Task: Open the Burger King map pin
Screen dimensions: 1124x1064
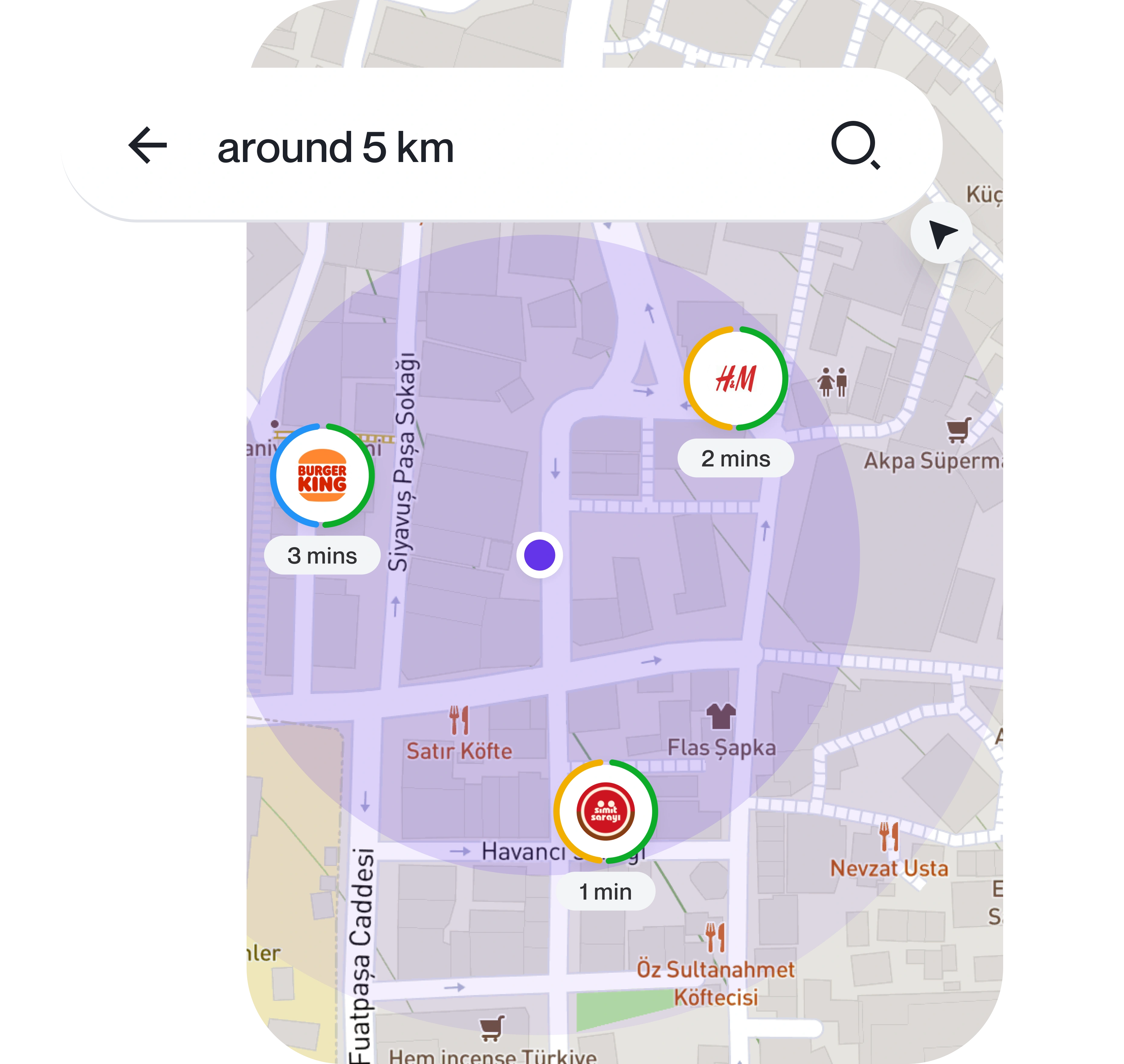Action: point(322,475)
